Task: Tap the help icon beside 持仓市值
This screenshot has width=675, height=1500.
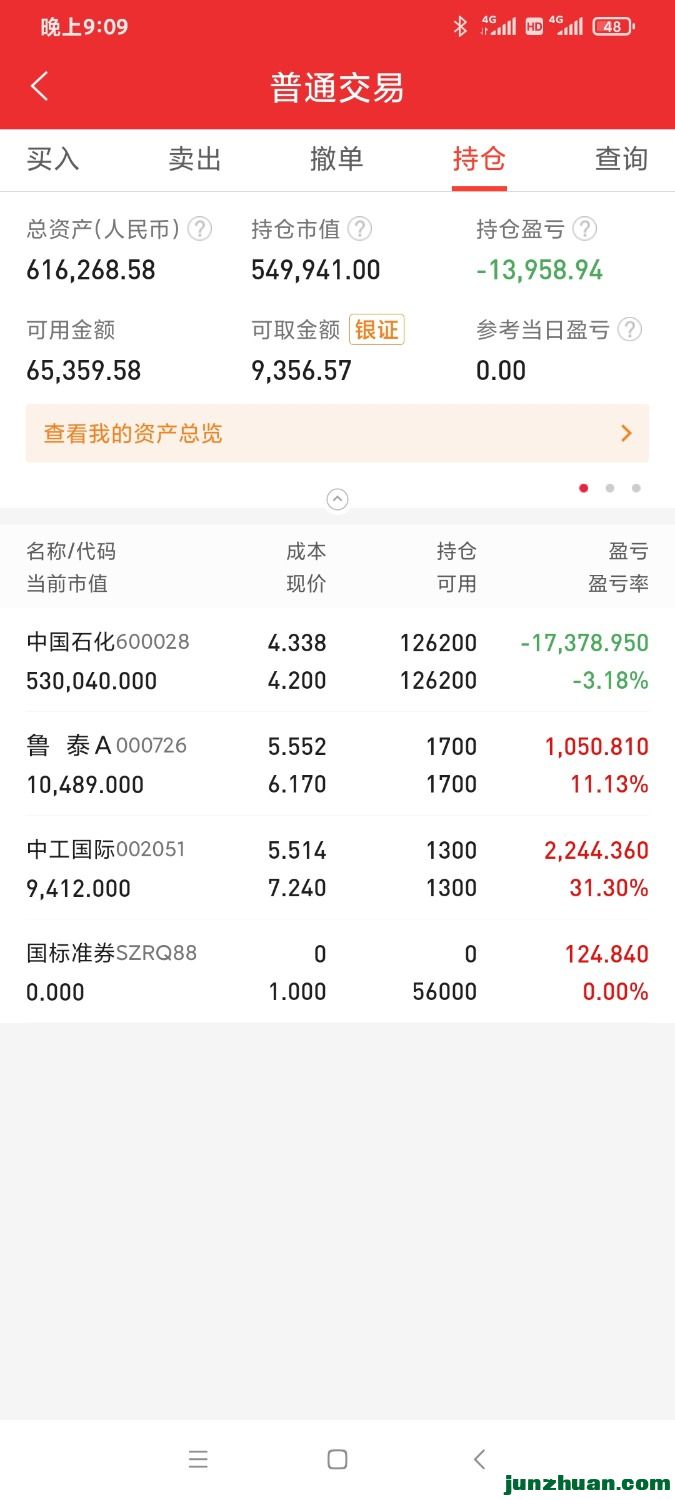Action: coord(360,229)
